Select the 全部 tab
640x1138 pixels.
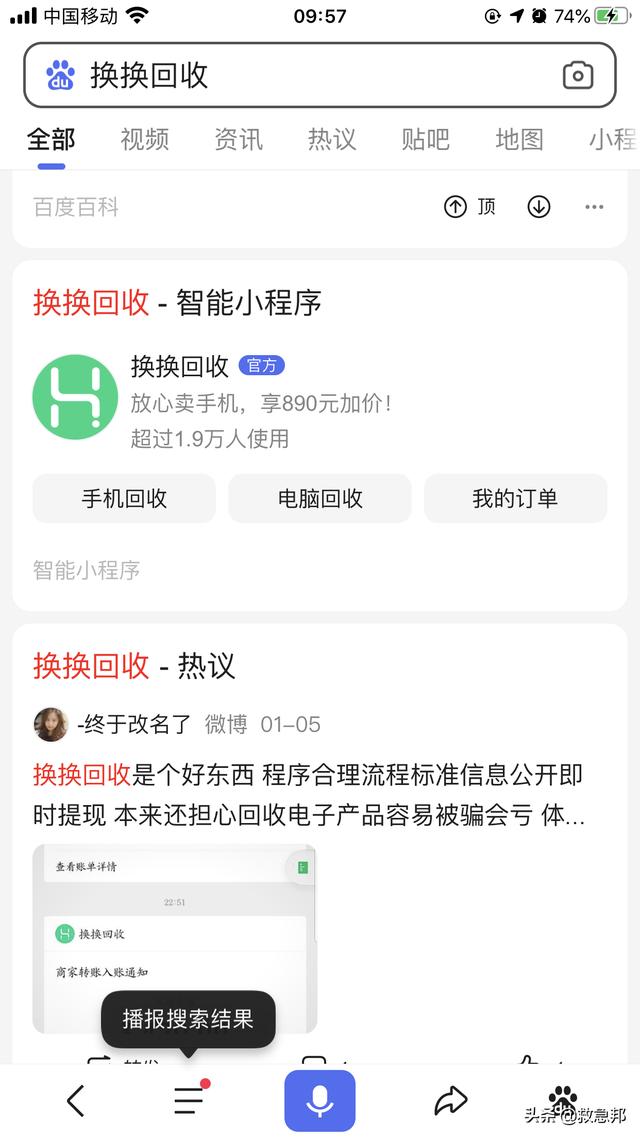51,139
